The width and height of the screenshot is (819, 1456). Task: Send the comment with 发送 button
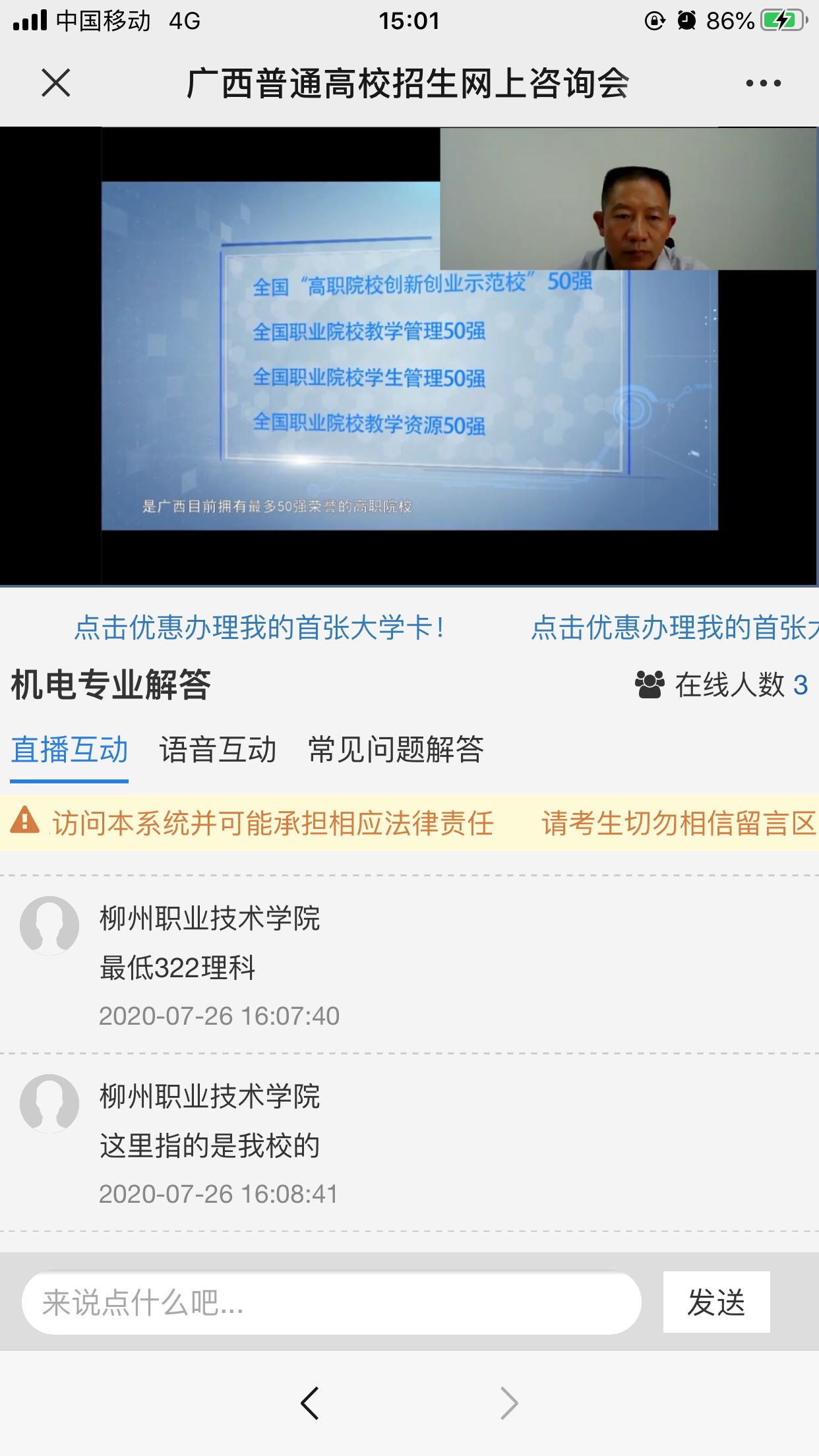[x=716, y=1302]
